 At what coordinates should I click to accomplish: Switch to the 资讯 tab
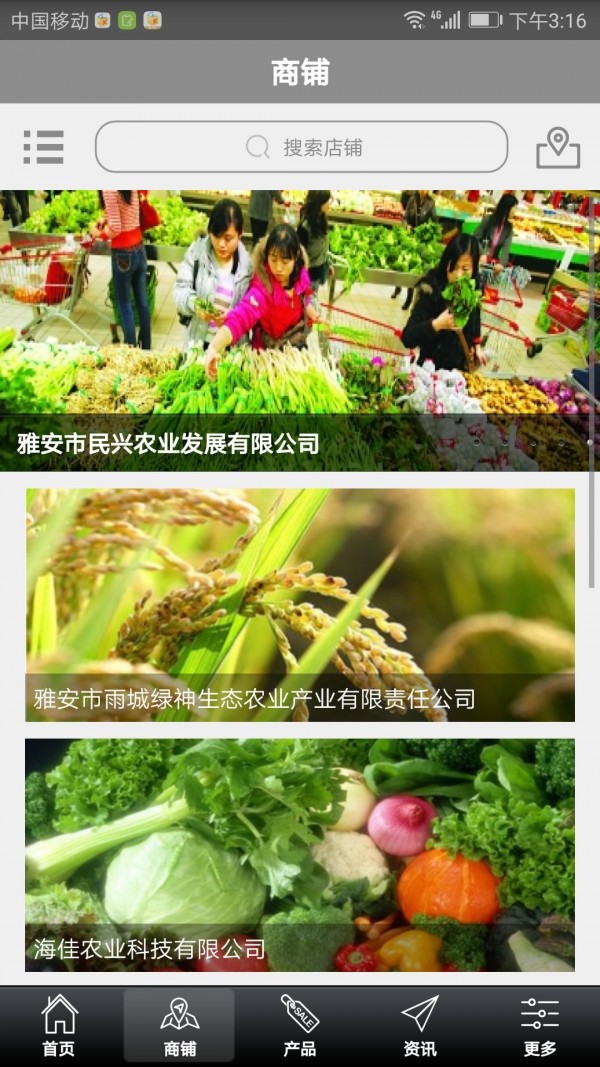tap(420, 1026)
